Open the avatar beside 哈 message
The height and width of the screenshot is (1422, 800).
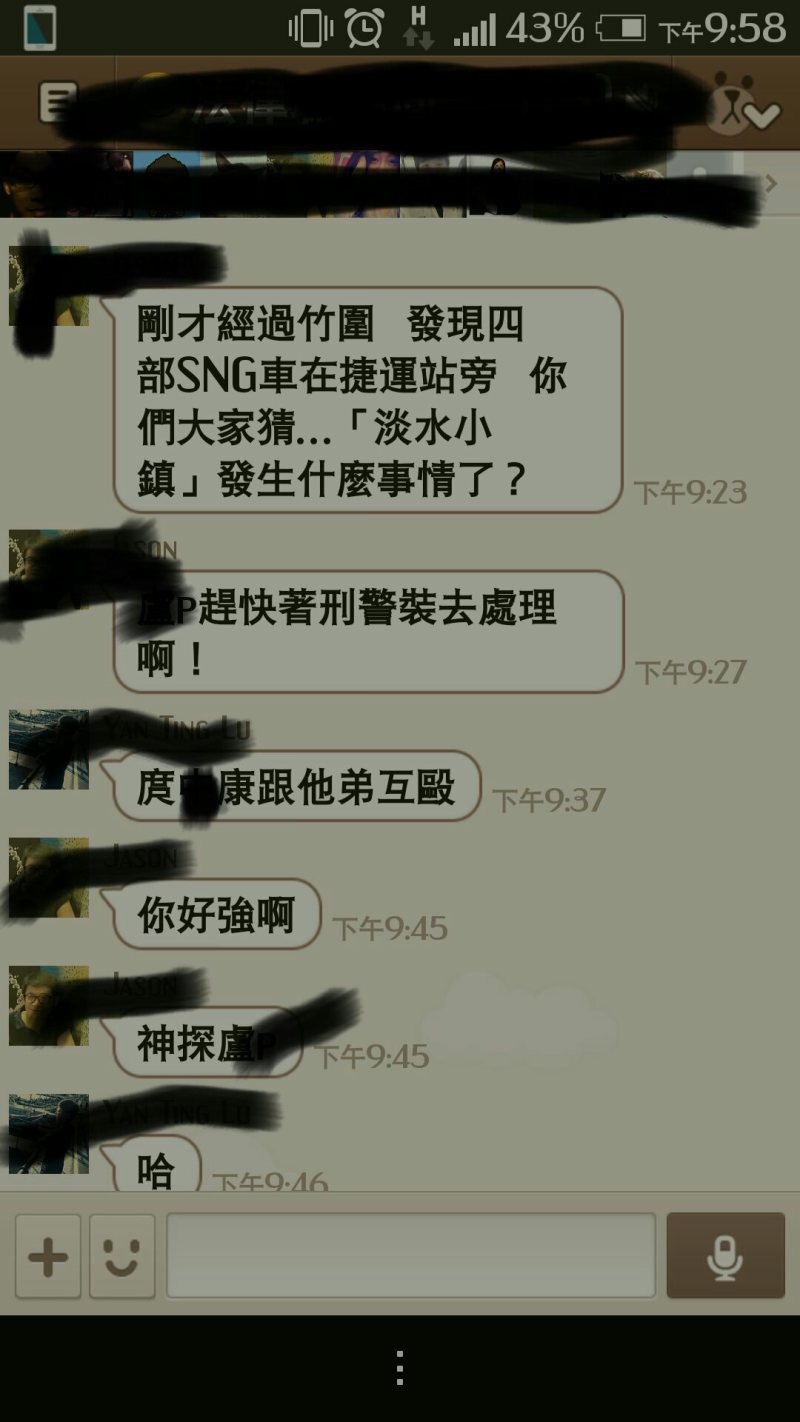[x=48, y=1133]
